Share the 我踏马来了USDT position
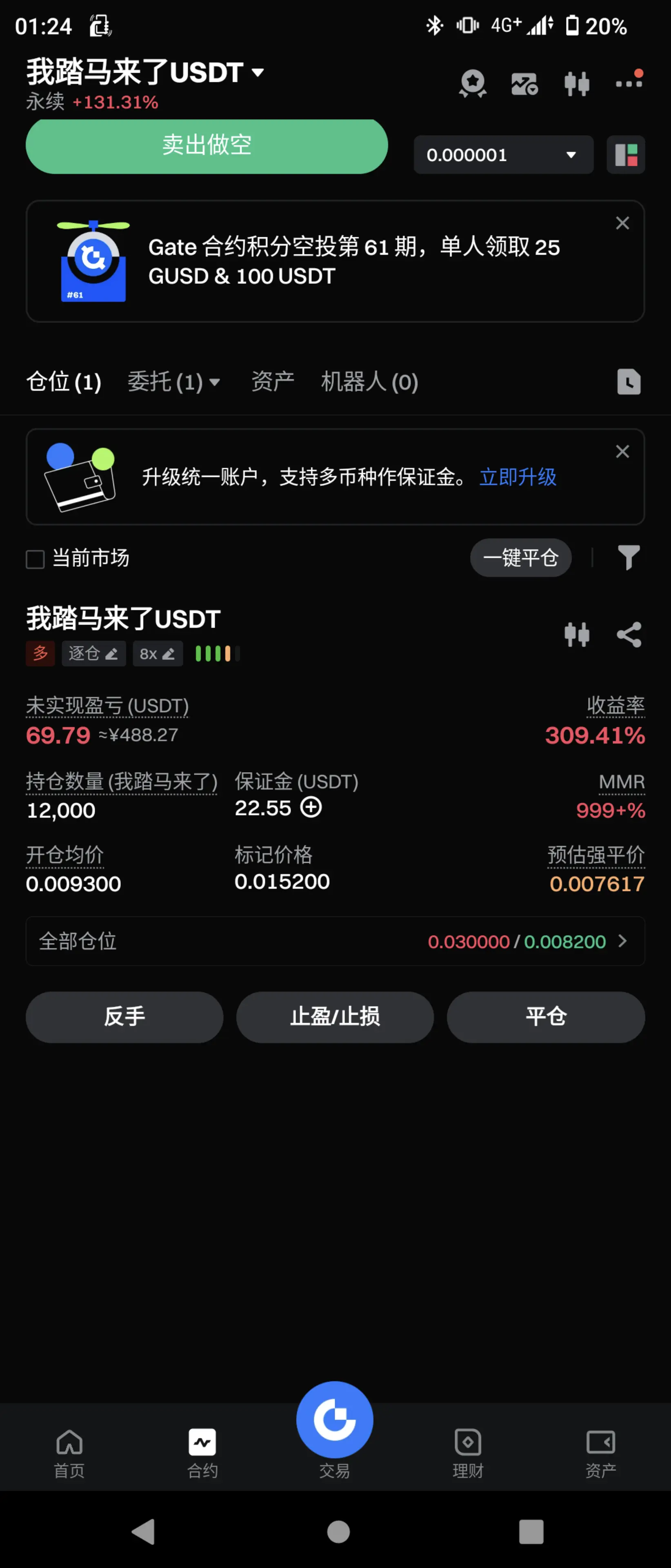The image size is (671, 1568). point(629,635)
